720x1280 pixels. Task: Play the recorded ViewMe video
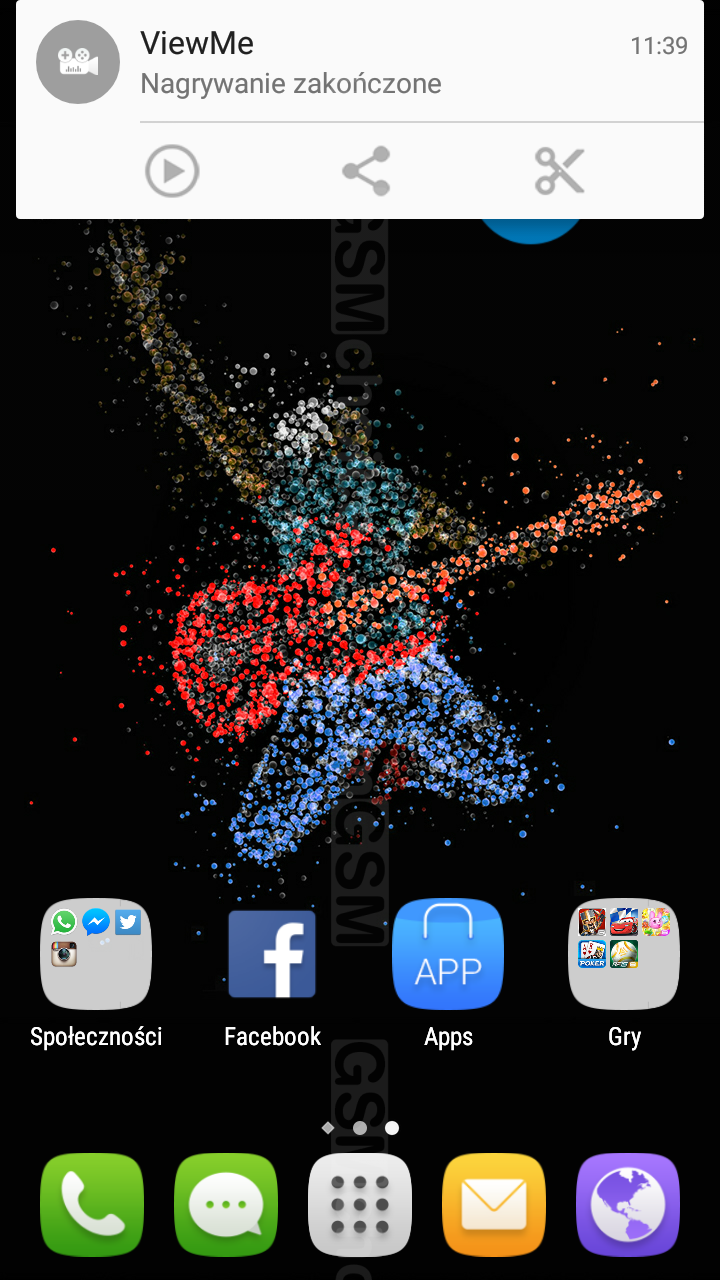pyautogui.click(x=172, y=171)
